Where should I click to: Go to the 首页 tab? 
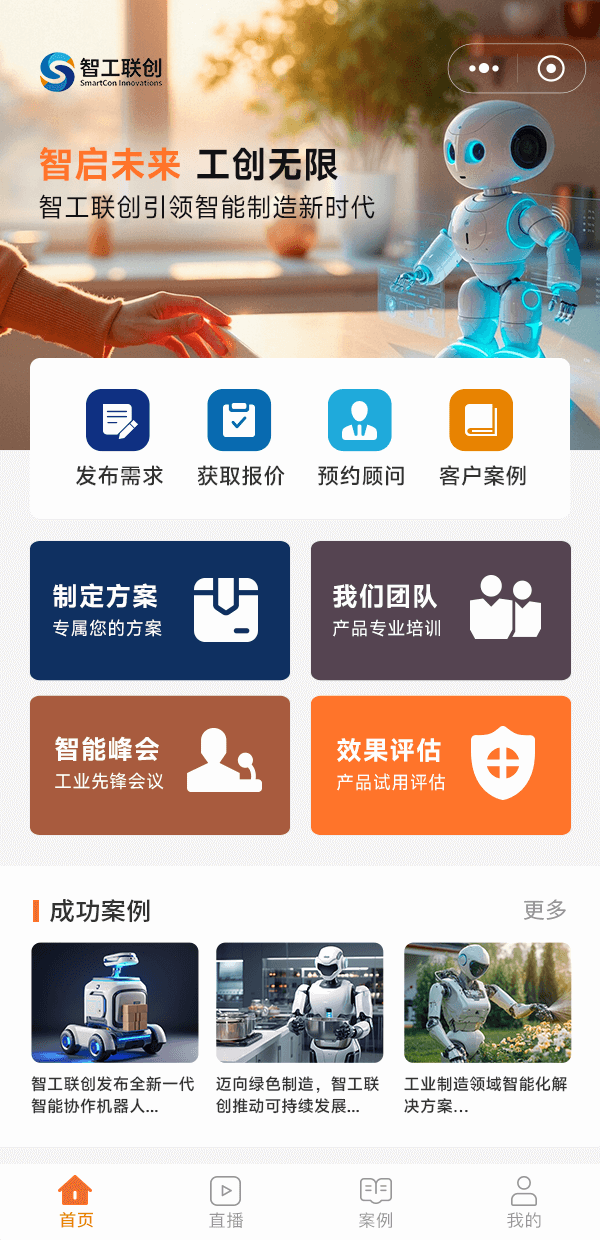[x=76, y=1202]
